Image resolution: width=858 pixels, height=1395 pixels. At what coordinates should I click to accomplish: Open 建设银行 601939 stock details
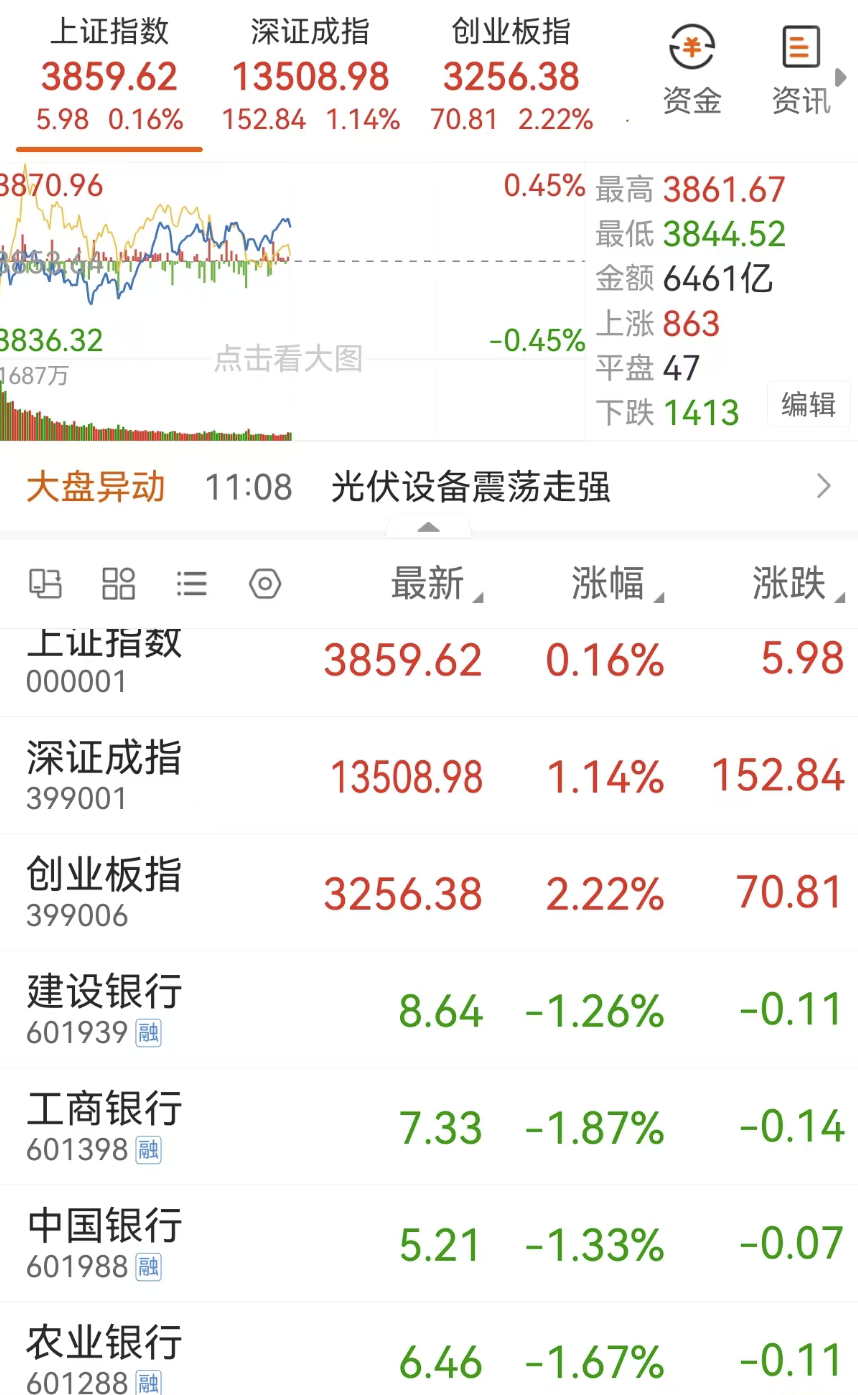pyautogui.click(x=429, y=1010)
